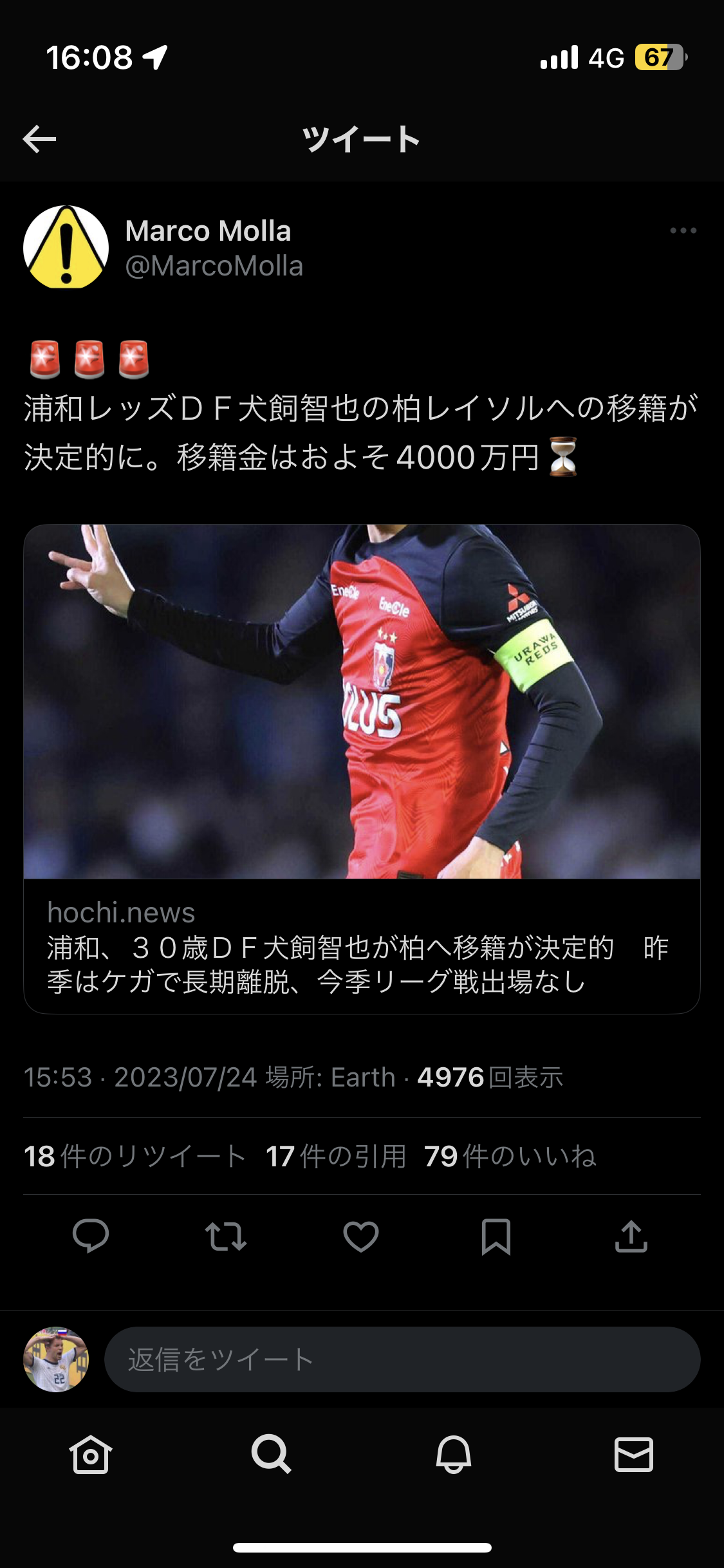This screenshot has width=724, height=1568.
Task: Open the tweet's three-dot overflow menu
Action: click(x=683, y=230)
